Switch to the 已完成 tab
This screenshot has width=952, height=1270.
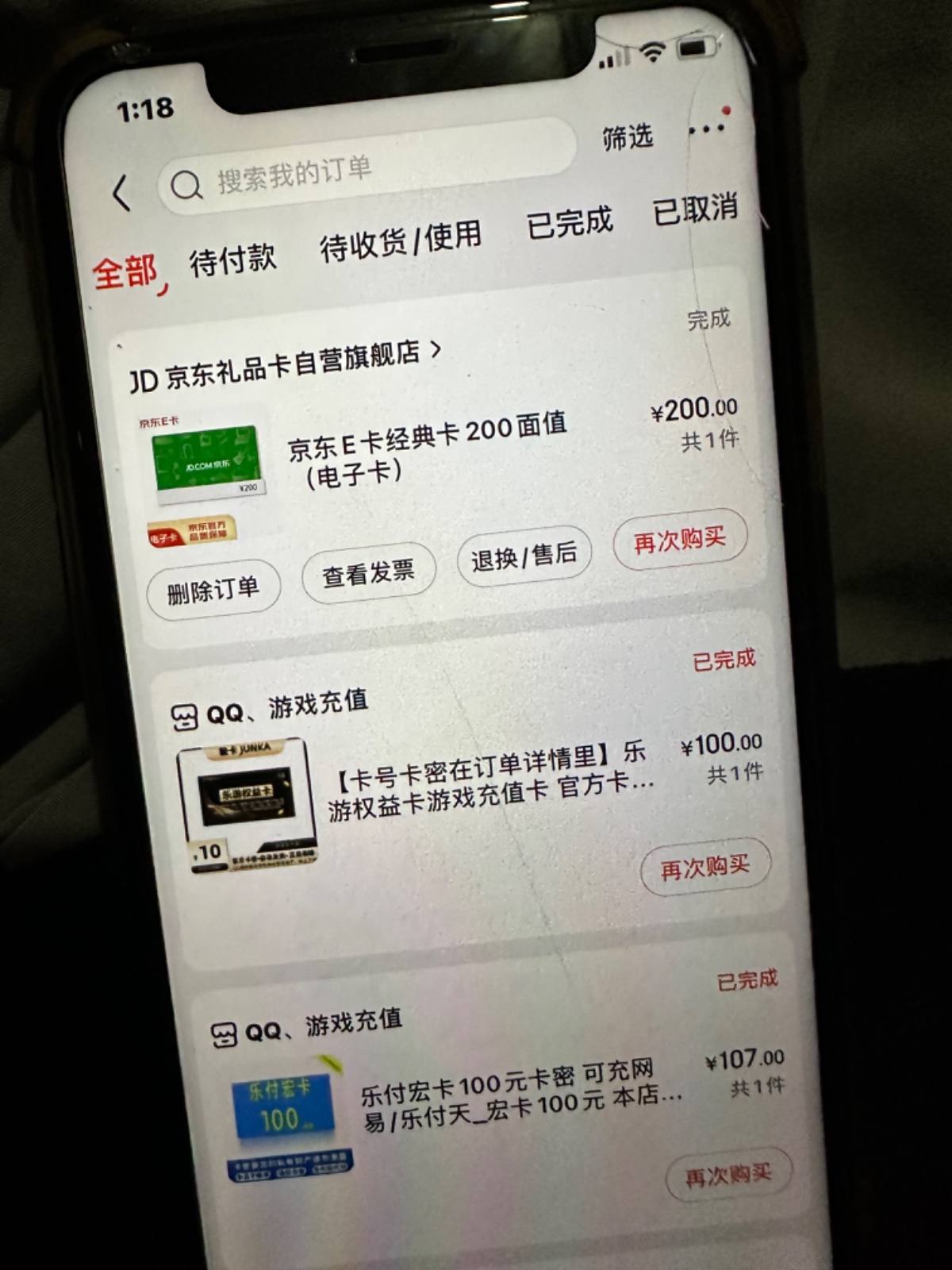click(x=570, y=221)
